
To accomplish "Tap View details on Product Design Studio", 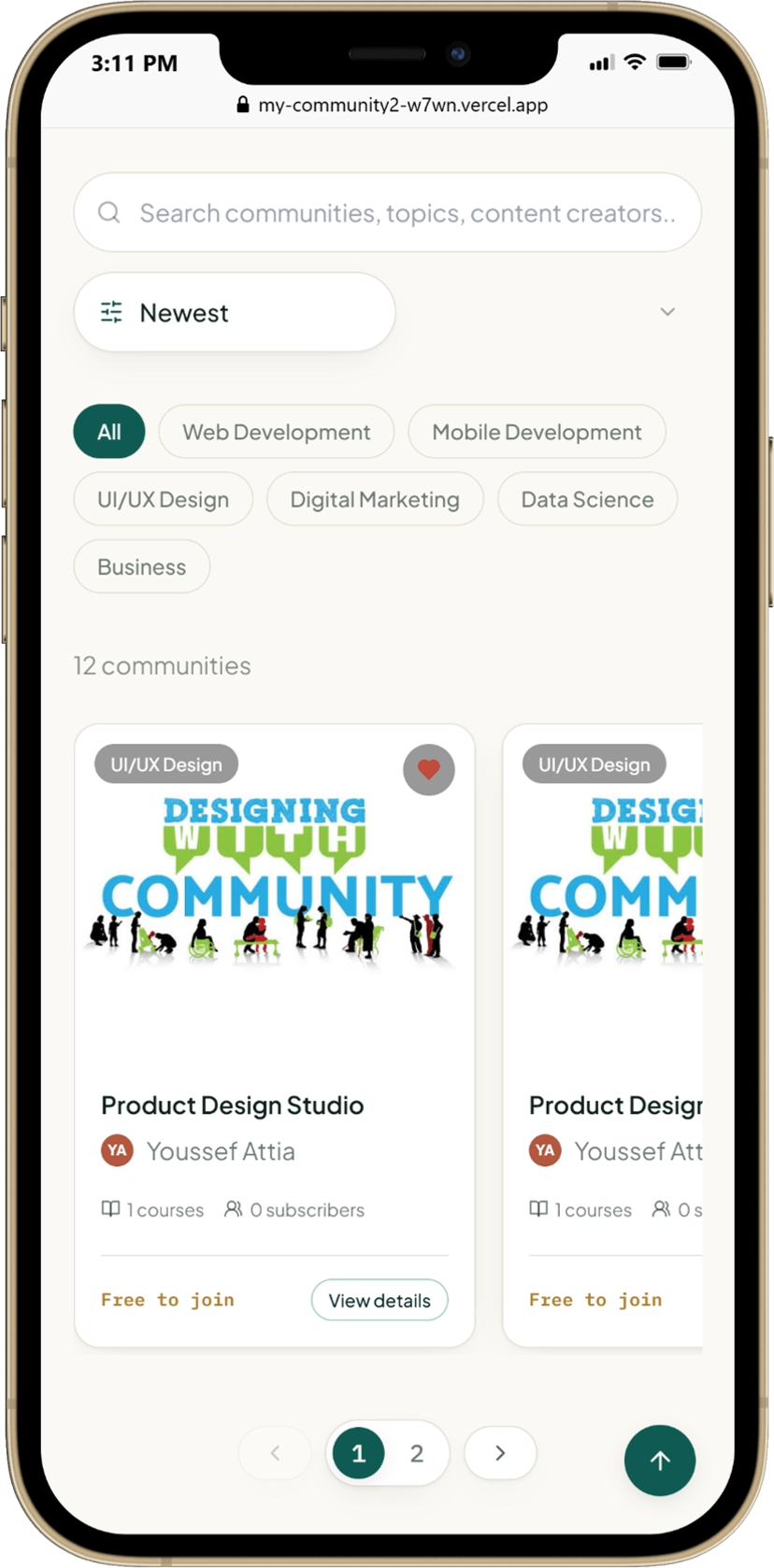I will coord(380,1300).
